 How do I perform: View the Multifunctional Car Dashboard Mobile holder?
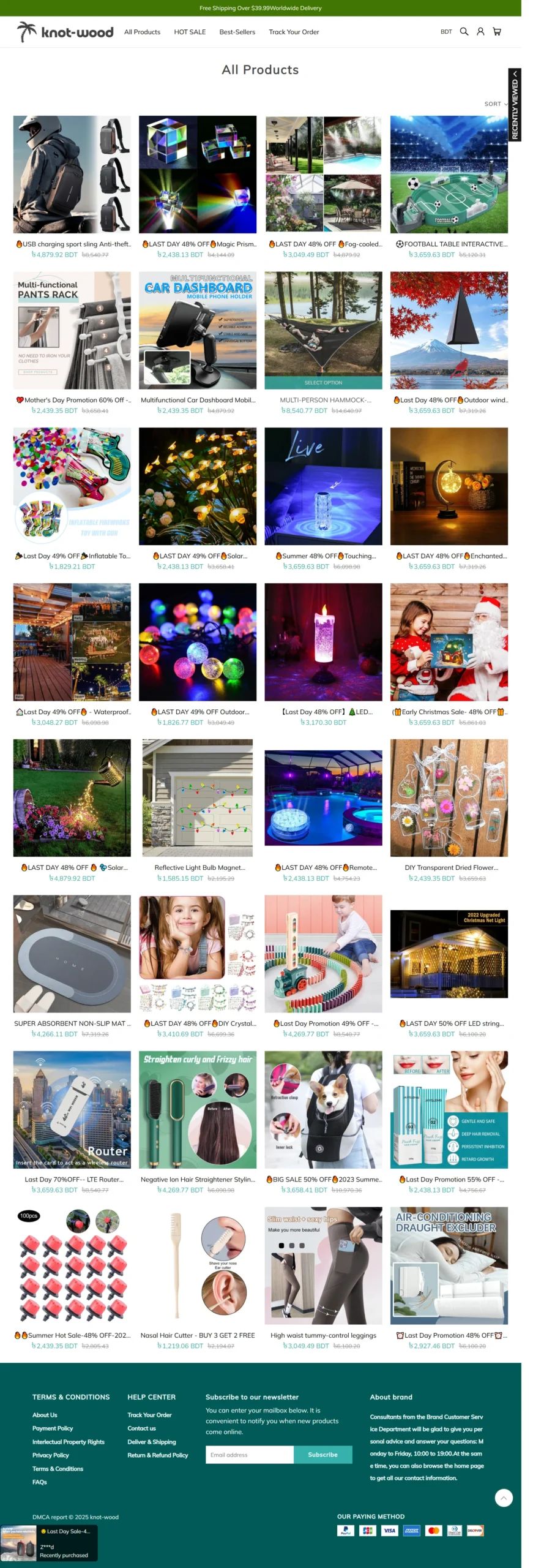tap(198, 331)
